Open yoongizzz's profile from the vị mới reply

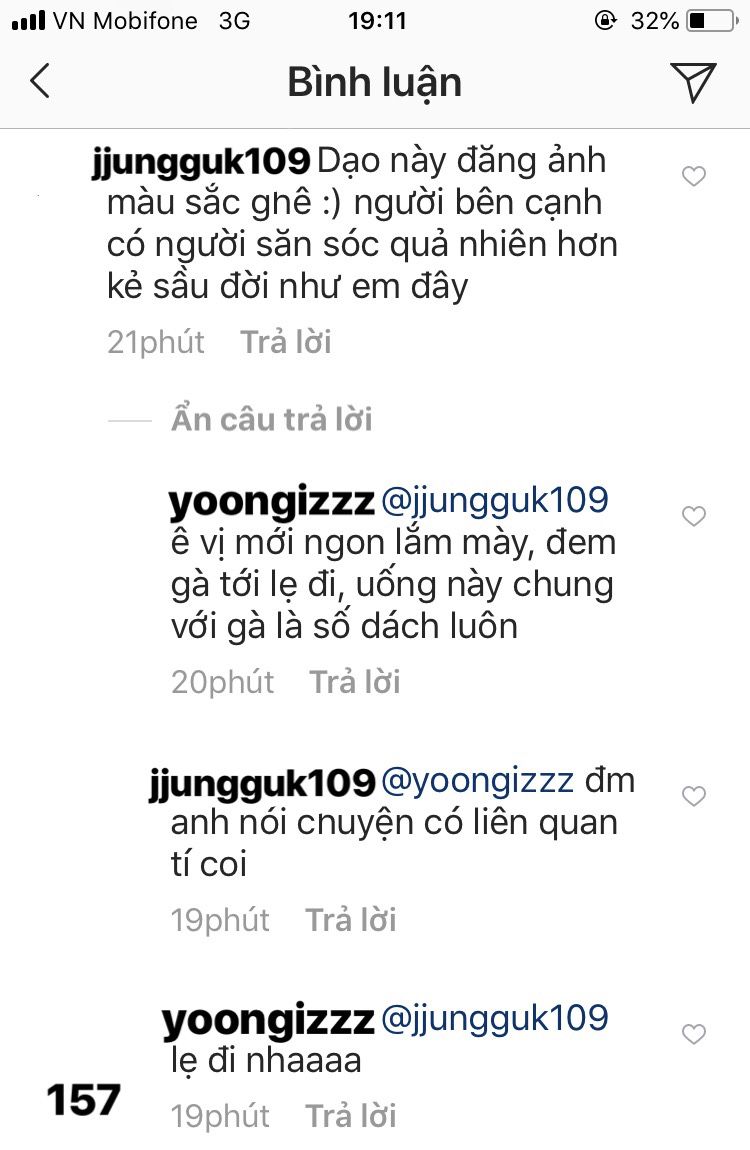(x=271, y=503)
